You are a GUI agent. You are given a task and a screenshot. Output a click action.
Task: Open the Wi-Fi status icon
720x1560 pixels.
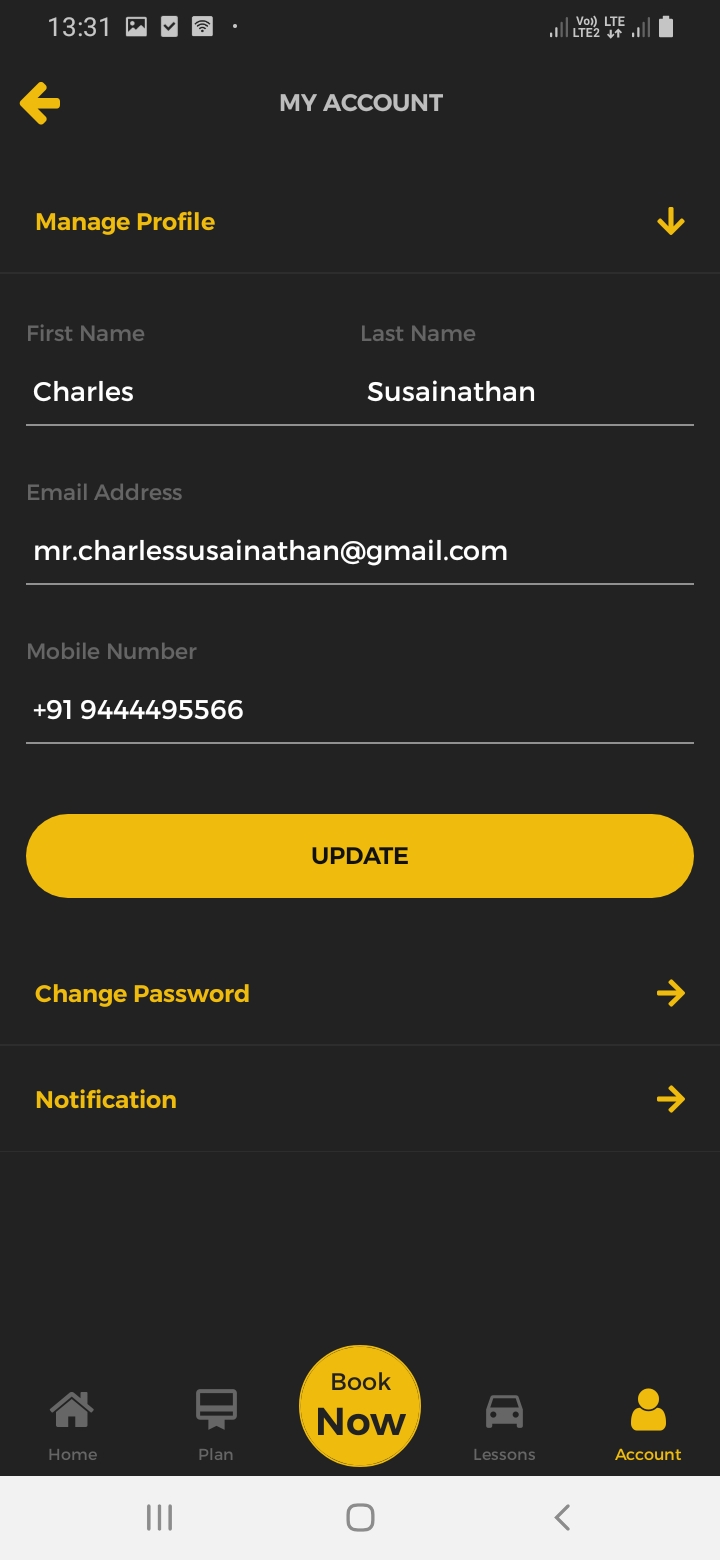pyautogui.click(x=200, y=26)
